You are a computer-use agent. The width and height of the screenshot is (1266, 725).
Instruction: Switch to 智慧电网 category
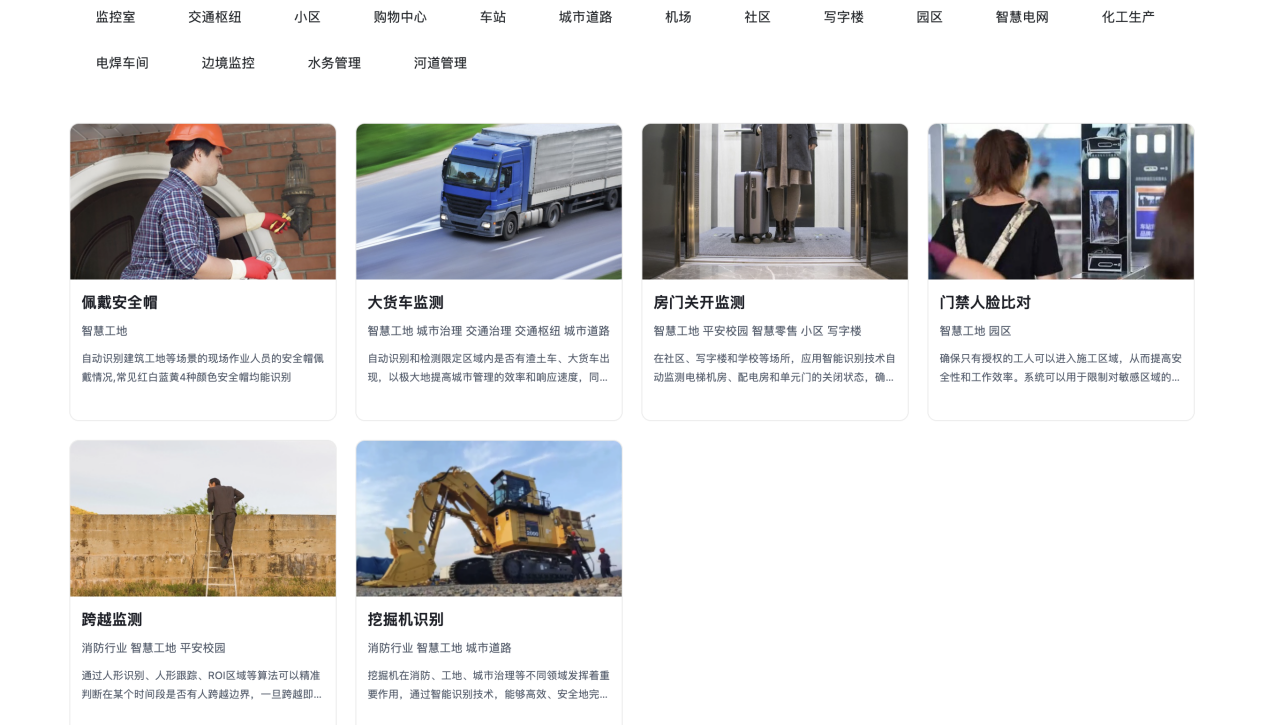[1022, 17]
